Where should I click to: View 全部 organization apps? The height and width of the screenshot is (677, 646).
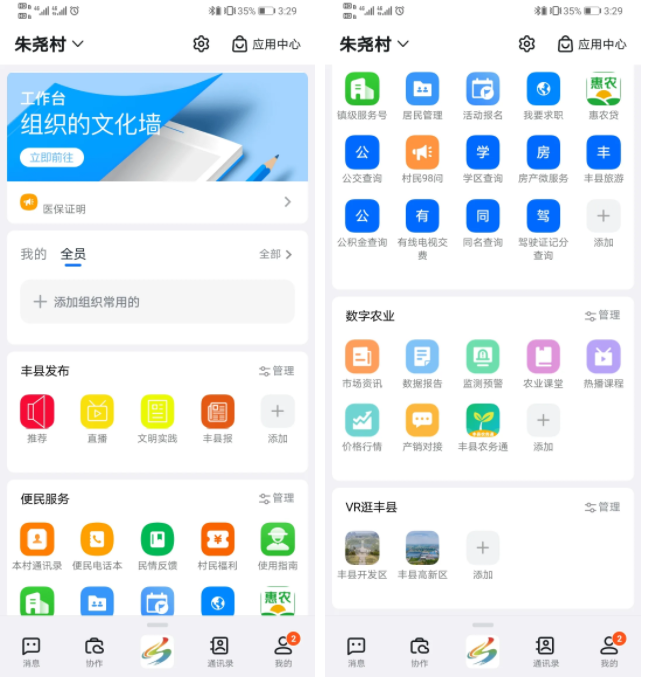[275, 254]
